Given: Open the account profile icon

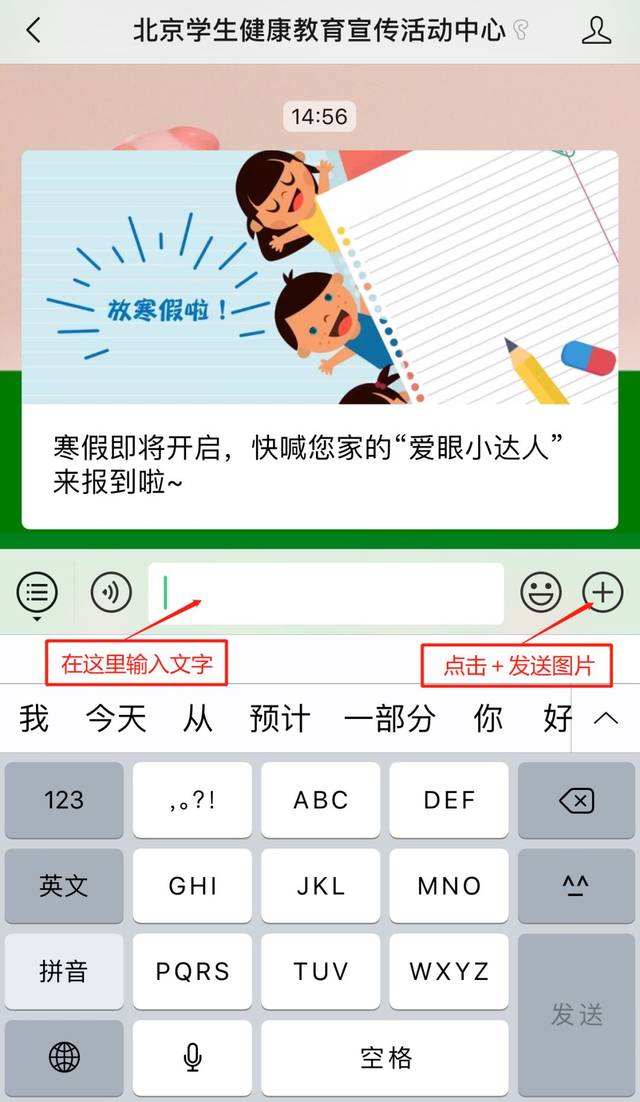Looking at the screenshot, I should click(596, 31).
